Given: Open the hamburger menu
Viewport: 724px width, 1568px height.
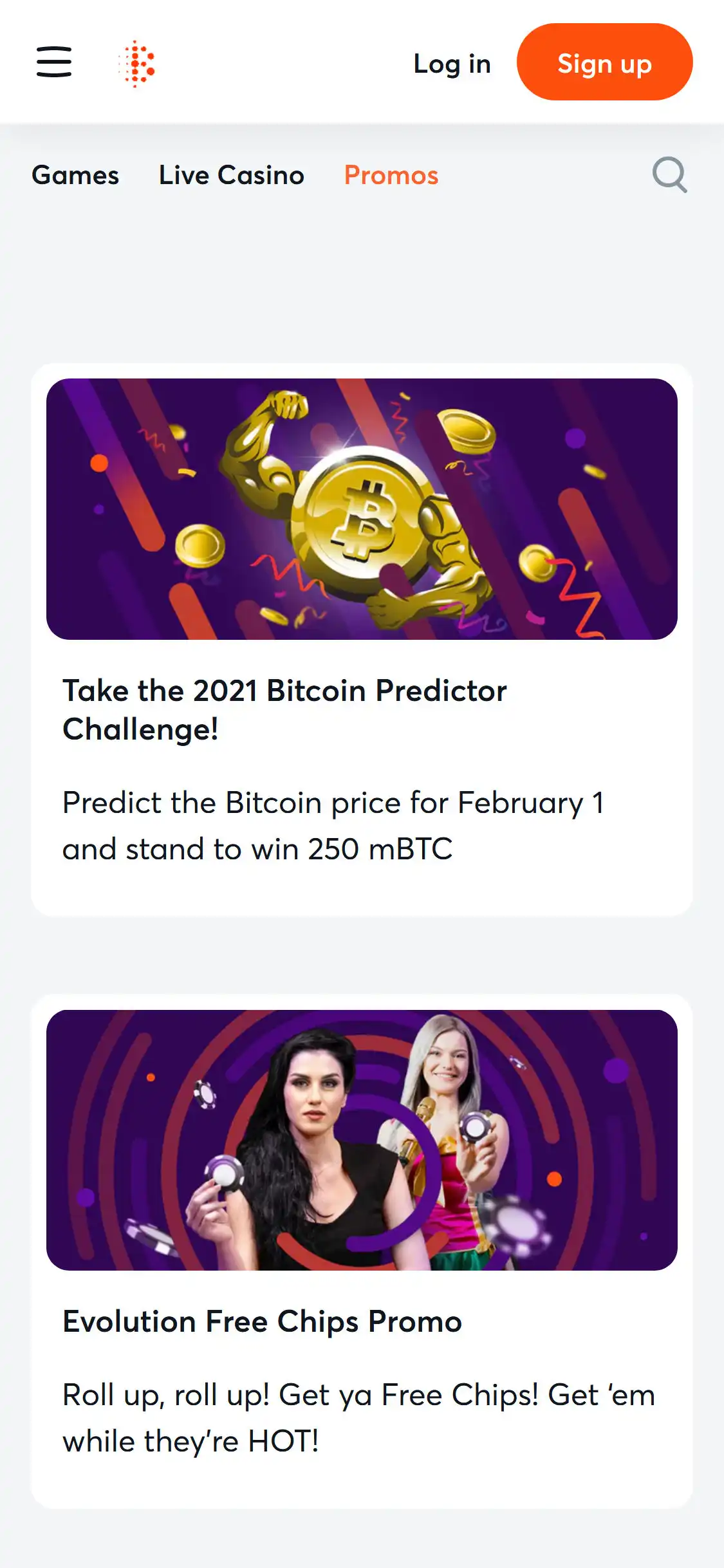Looking at the screenshot, I should click(x=54, y=62).
